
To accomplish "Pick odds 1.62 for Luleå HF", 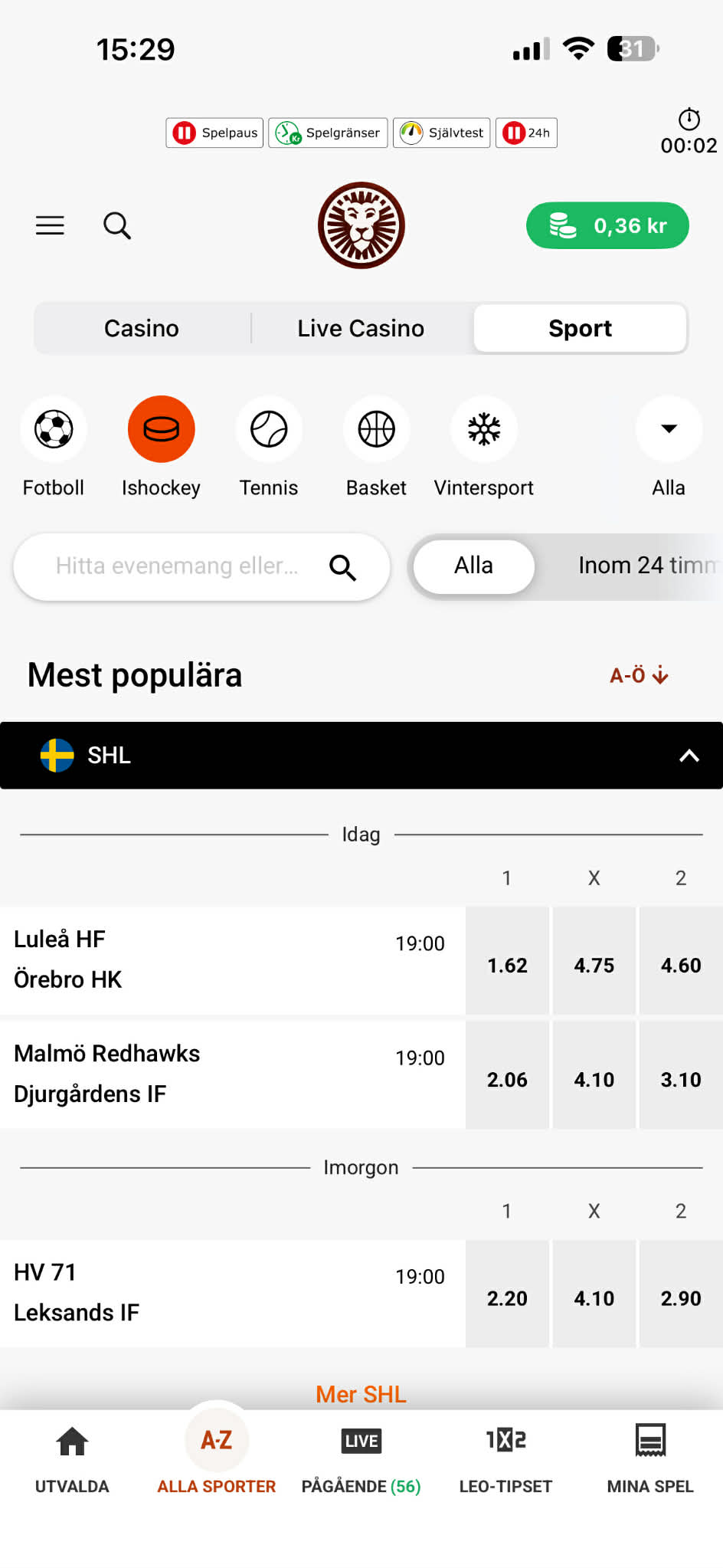I will tap(507, 965).
